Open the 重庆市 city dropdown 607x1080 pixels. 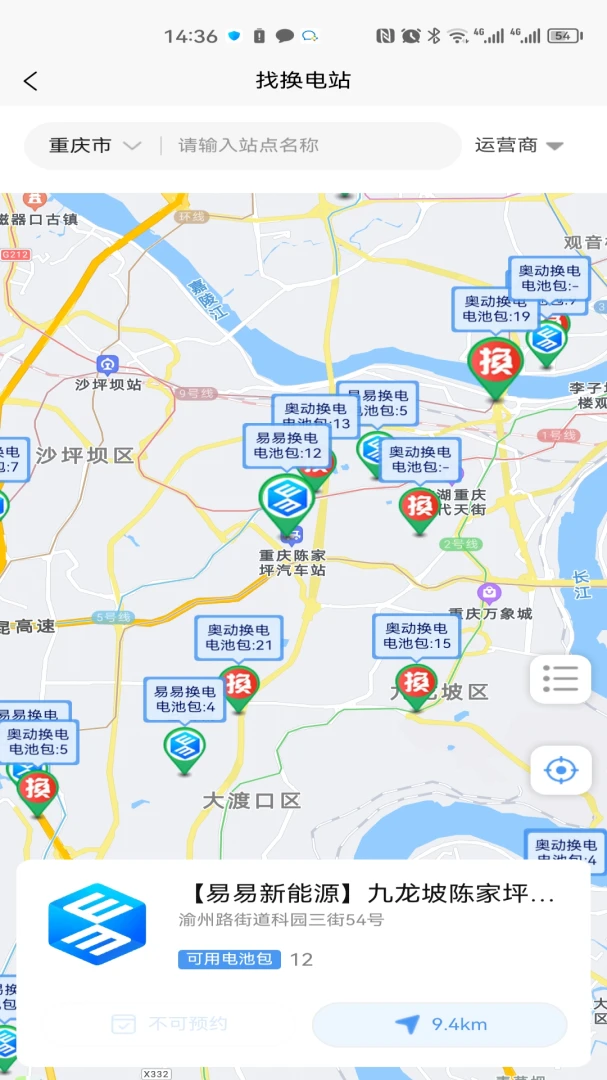(95, 146)
